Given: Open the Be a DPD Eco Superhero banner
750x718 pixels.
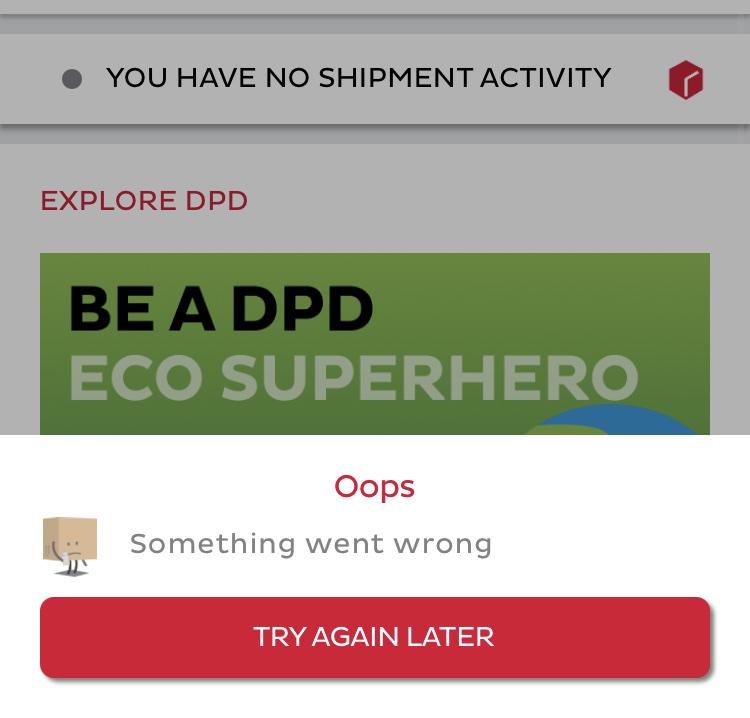Looking at the screenshot, I should point(375,344).
